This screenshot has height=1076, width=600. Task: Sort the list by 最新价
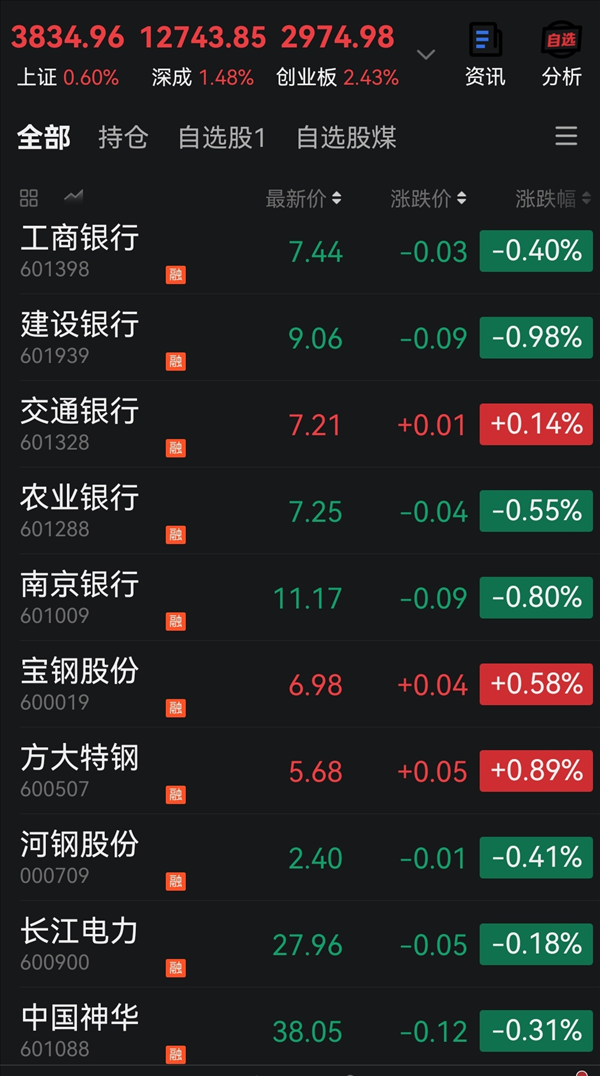coord(303,199)
